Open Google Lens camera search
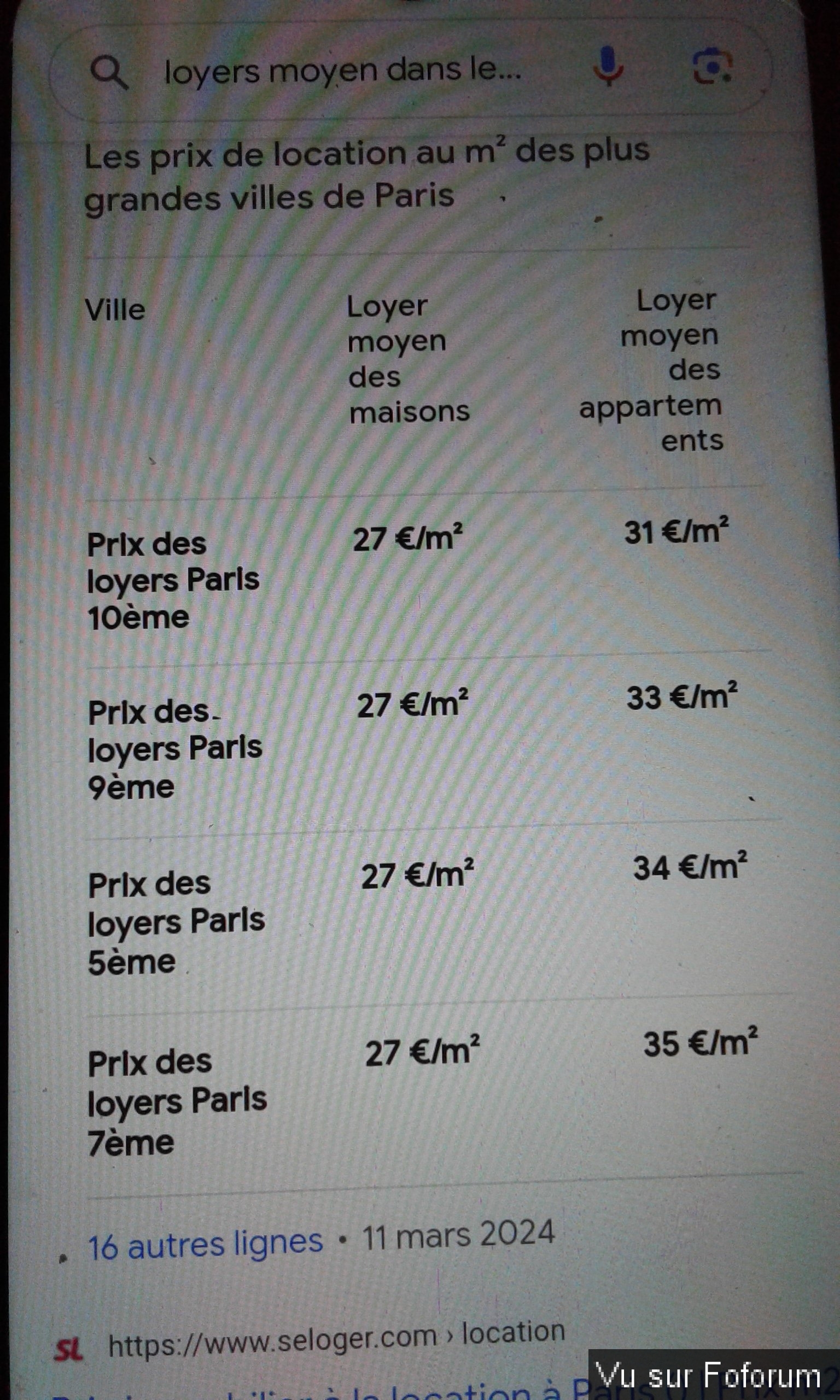The width and height of the screenshot is (840, 1400). 712,67
